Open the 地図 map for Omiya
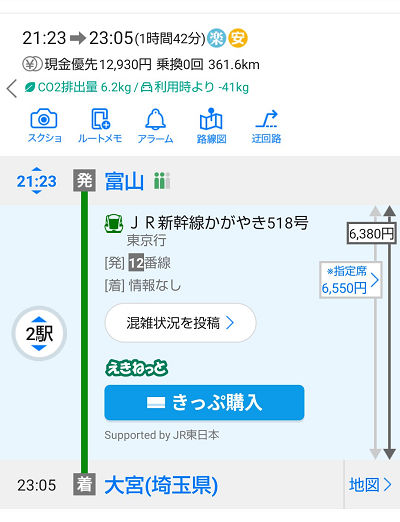 click(x=370, y=485)
